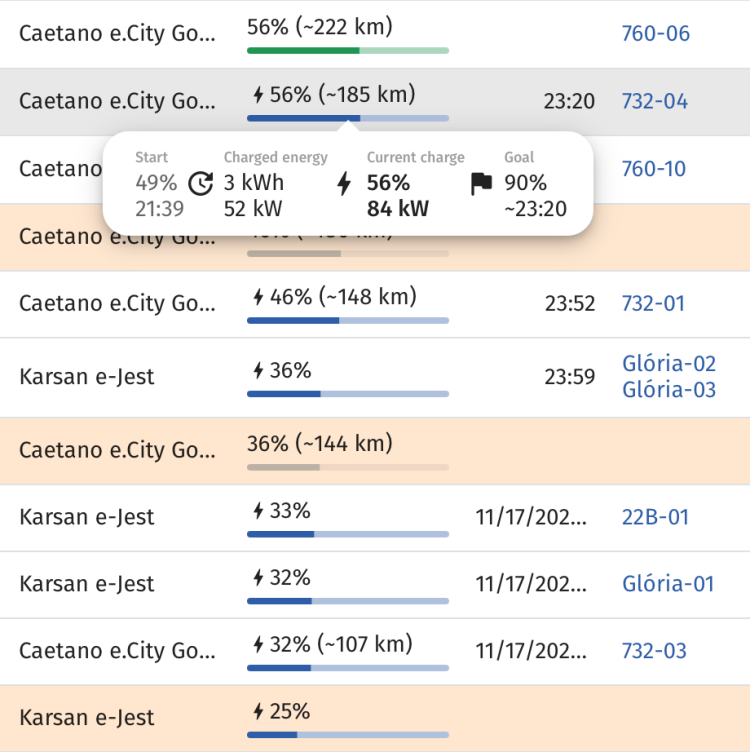Click the green 56% progress bar for 760-06

click(x=347, y=48)
